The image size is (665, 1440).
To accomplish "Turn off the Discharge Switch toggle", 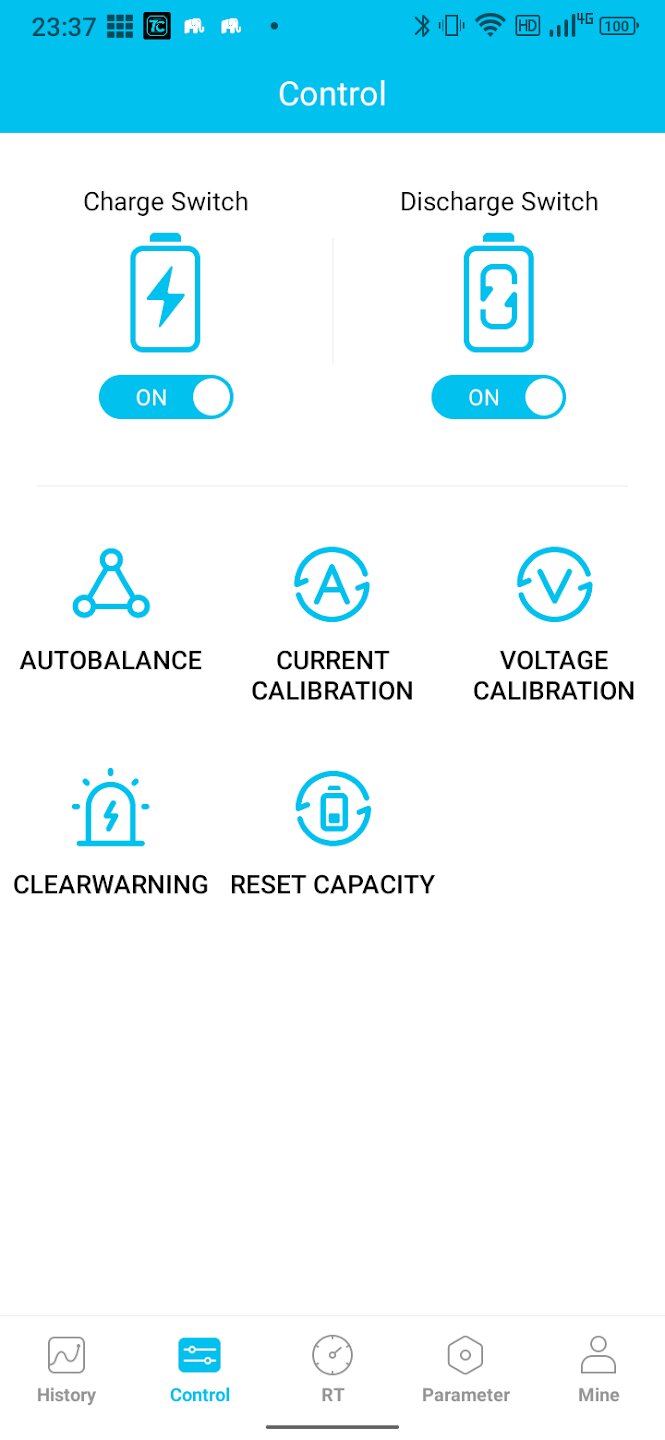I will click(x=498, y=398).
